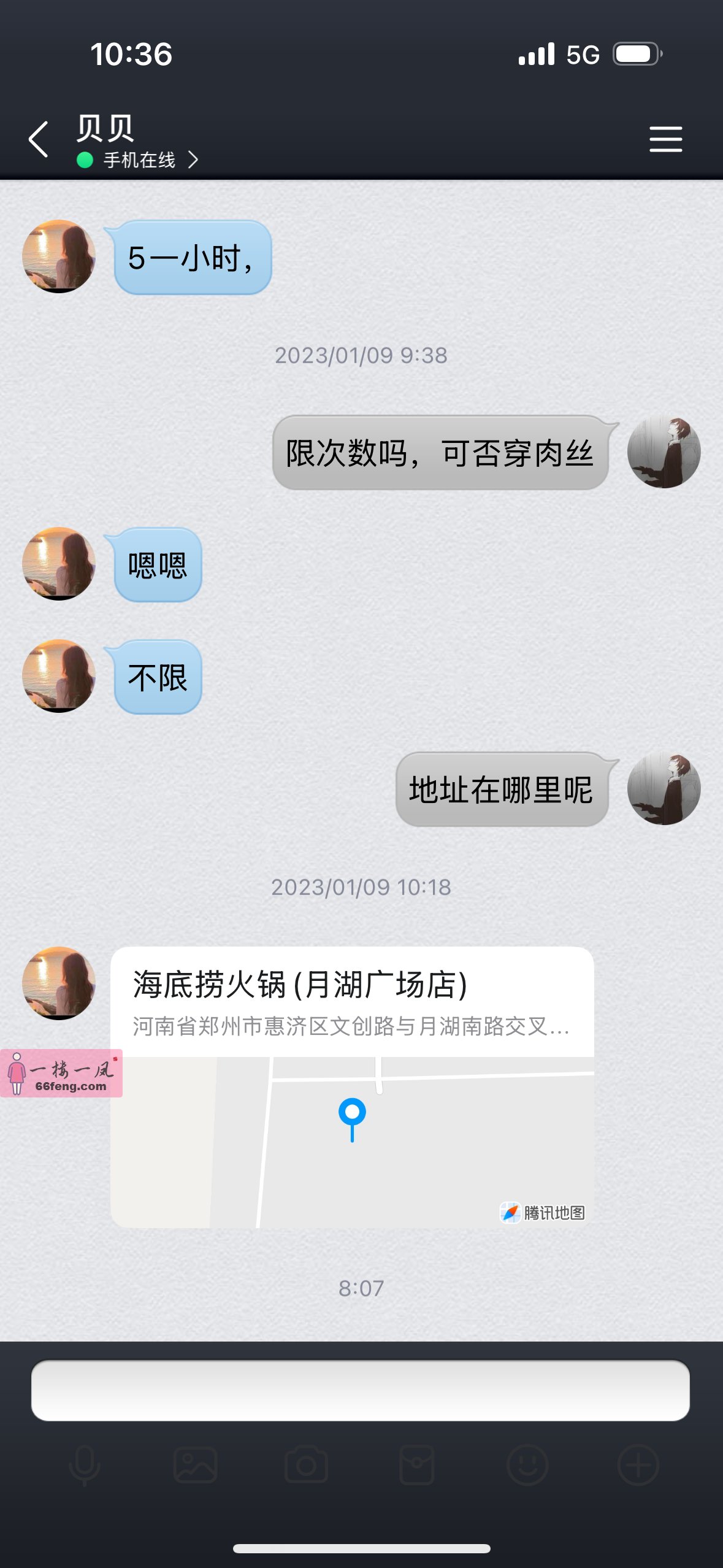The height and width of the screenshot is (1568, 723).
Task: Tap the back arrow to leave chat
Action: coord(38,139)
